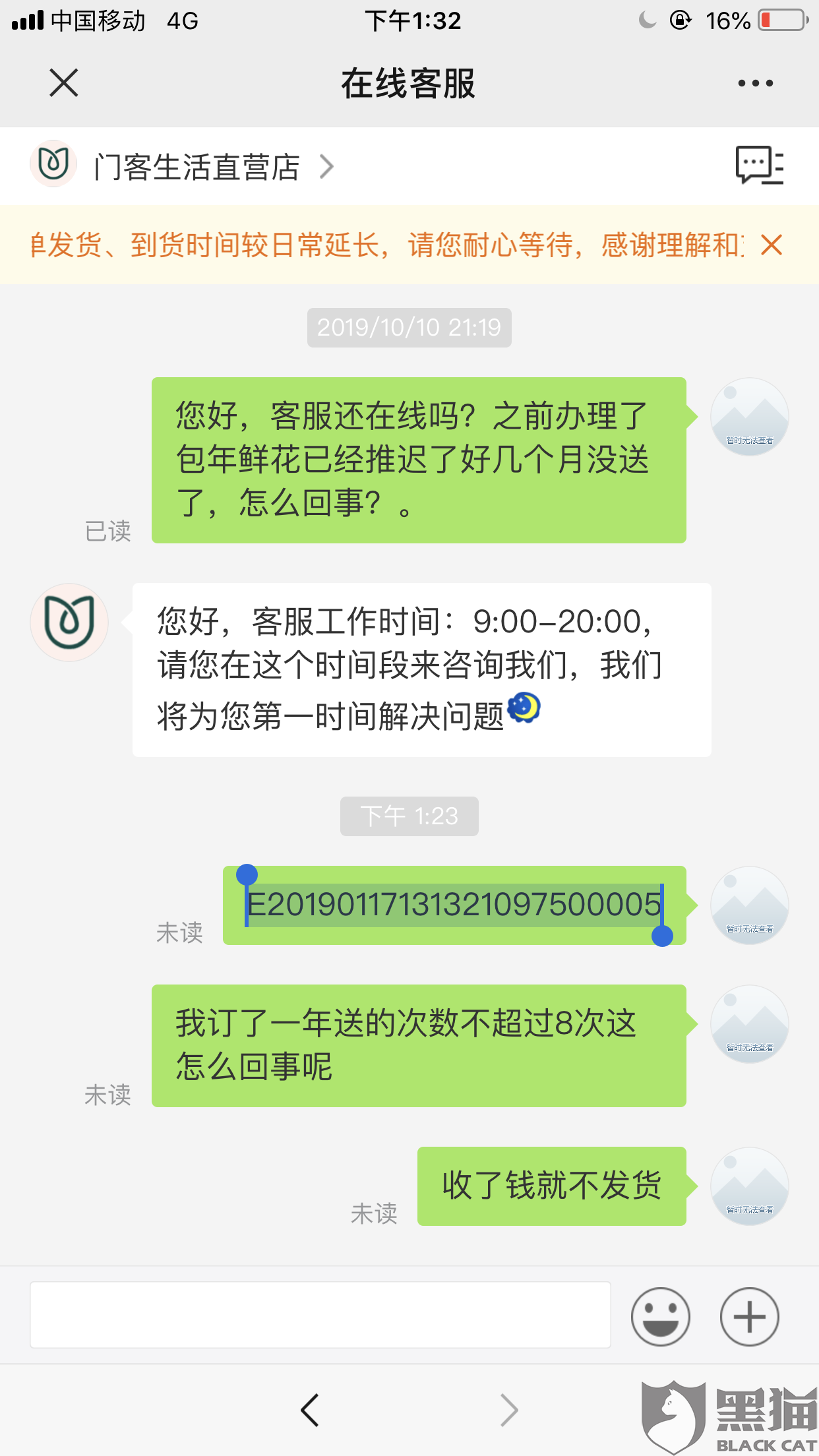Screen dimensions: 819x1456
Task: Select the 在线客服 title
Action: point(409,84)
